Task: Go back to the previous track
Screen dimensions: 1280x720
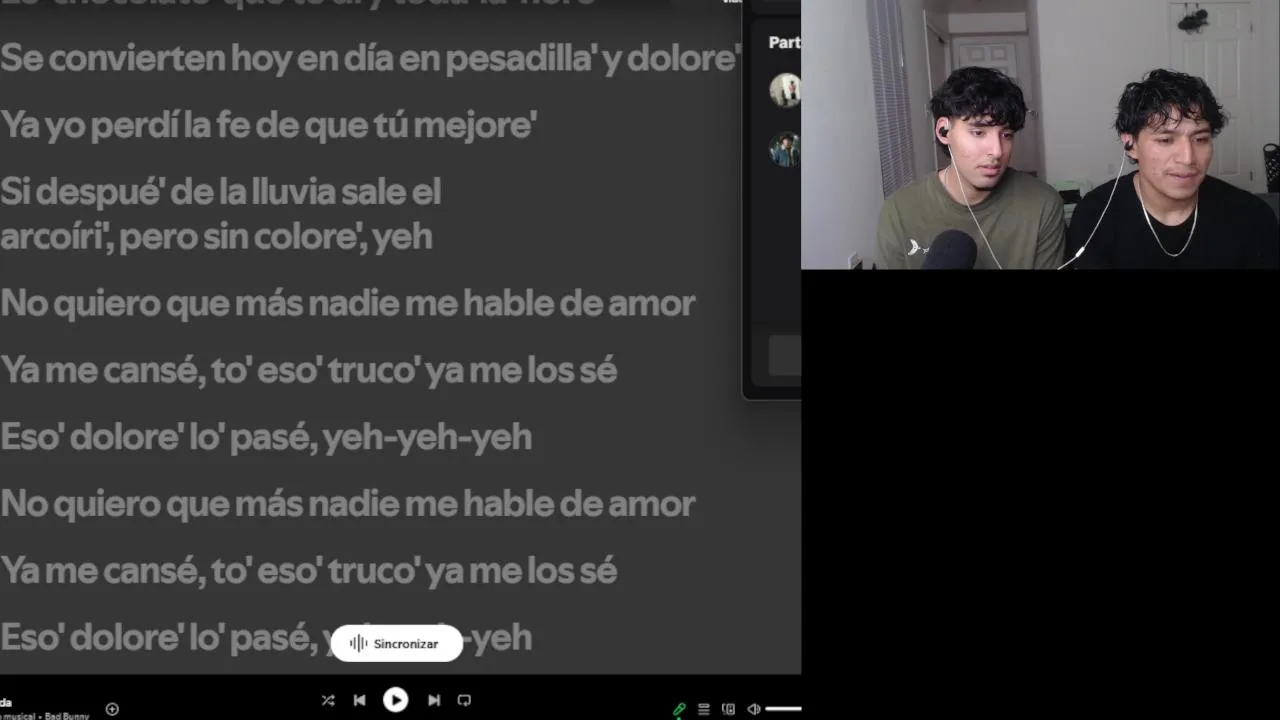Action: 359,700
